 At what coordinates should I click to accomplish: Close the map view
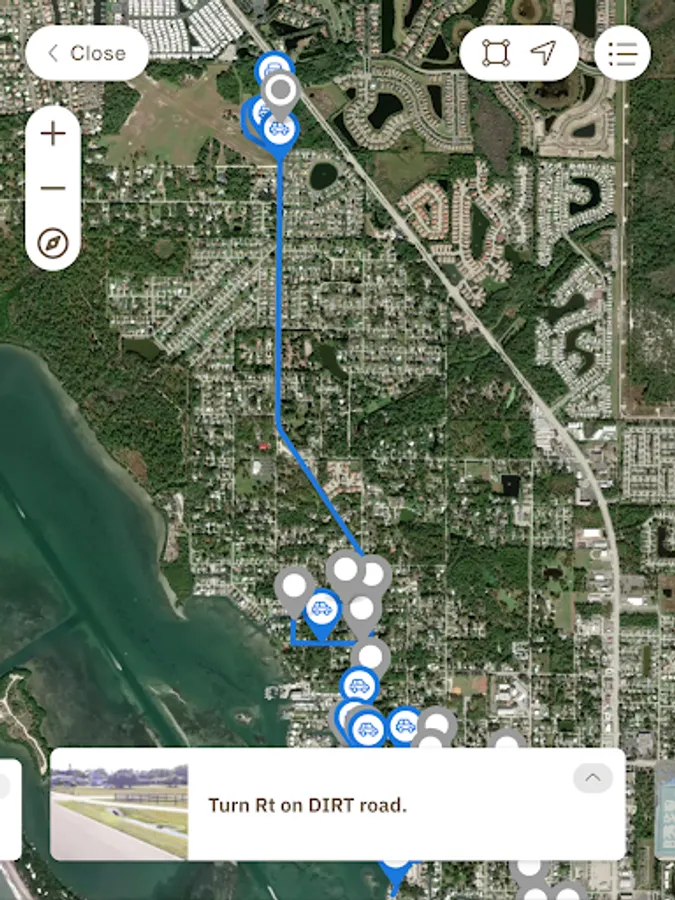[x=87, y=53]
